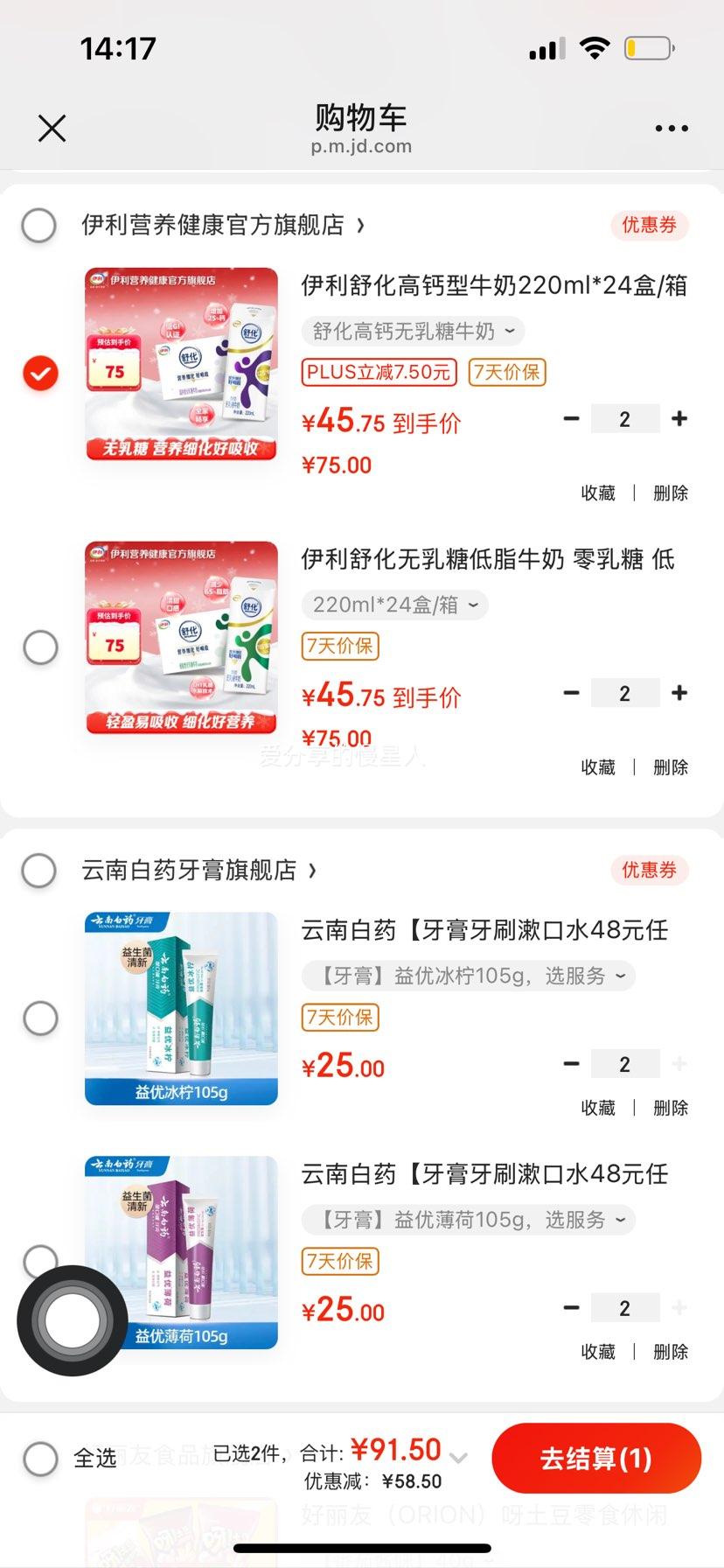Expand the 220ml*24盒/箱 spec selector
This screenshot has width=724, height=1568.
click(393, 605)
